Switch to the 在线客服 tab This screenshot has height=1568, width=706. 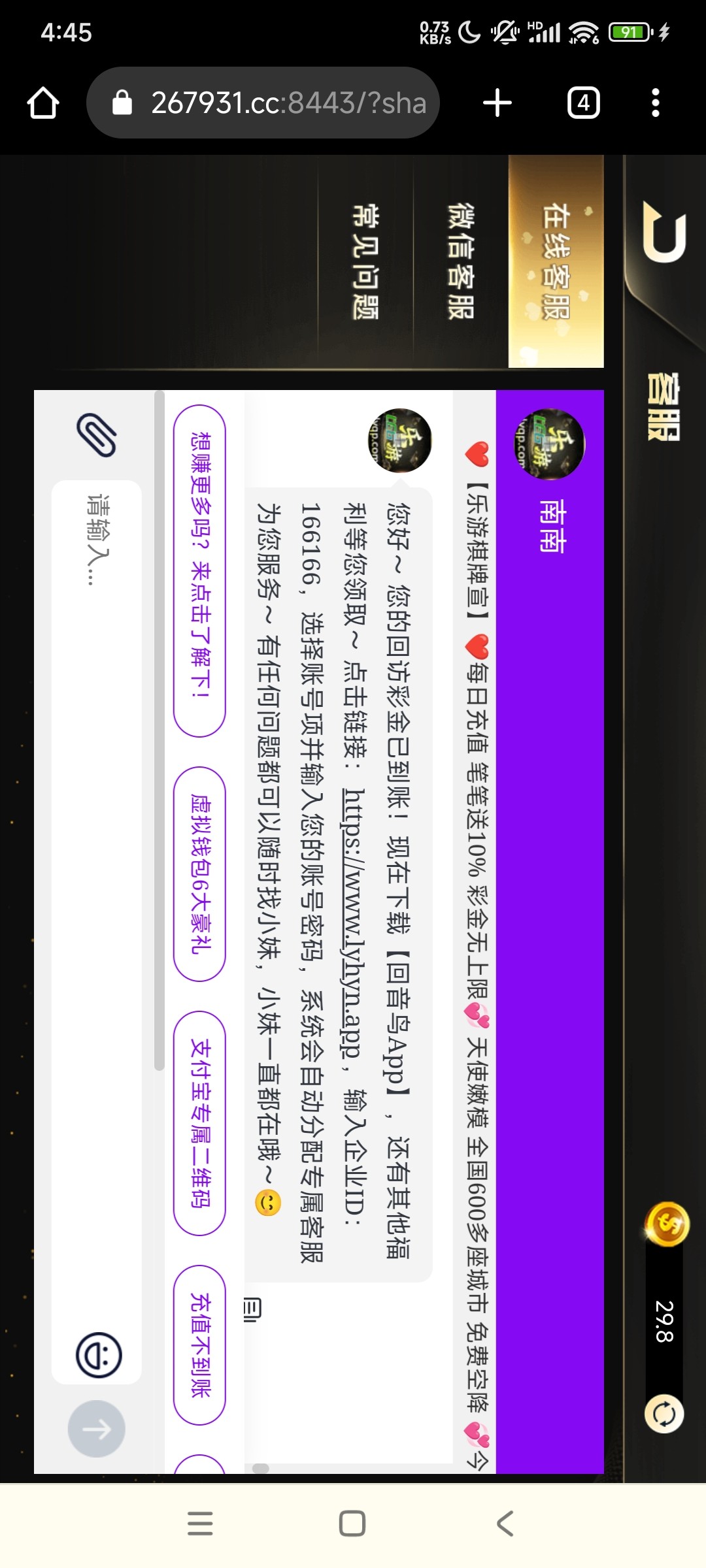[x=556, y=261]
